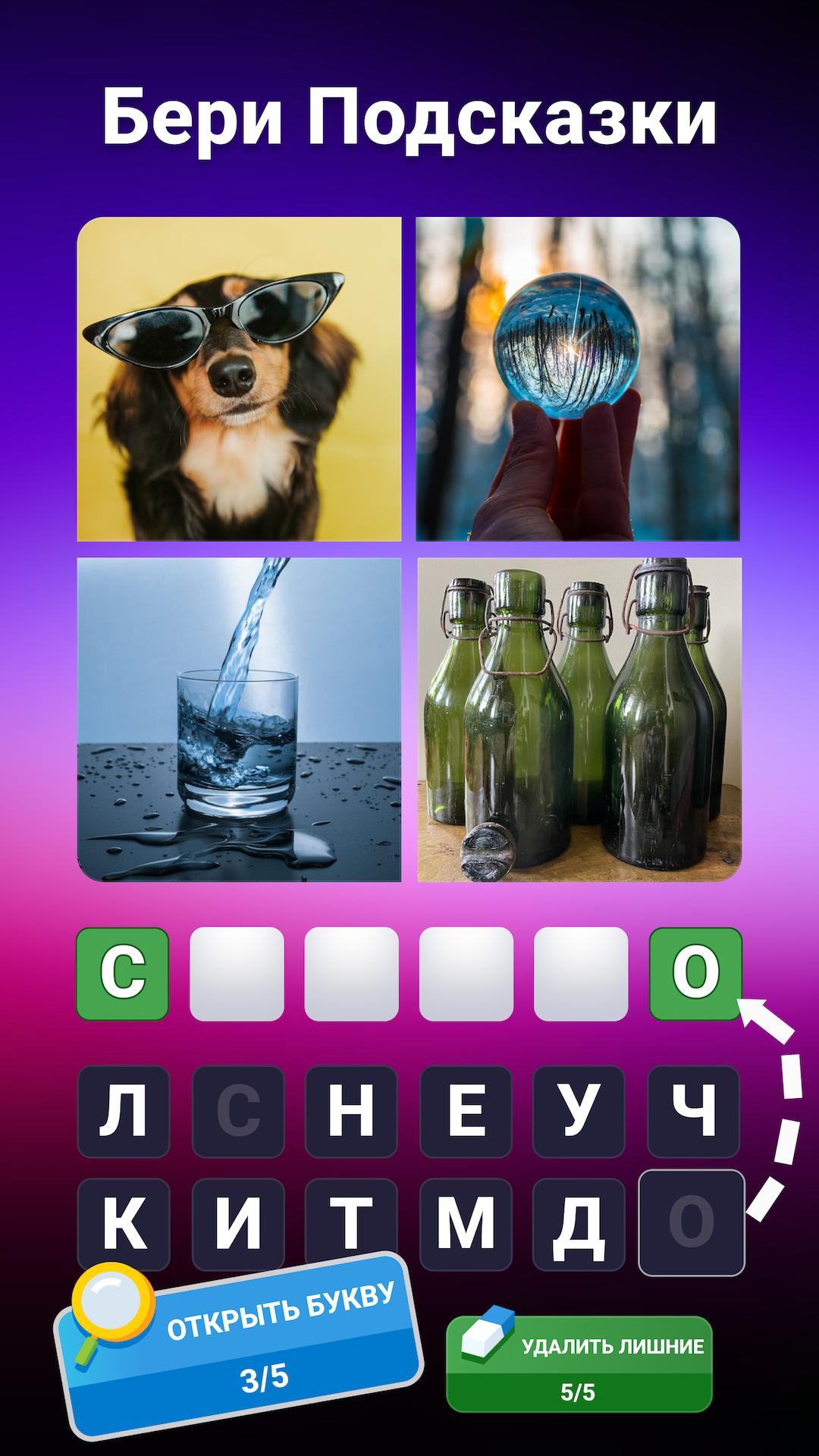Image resolution: width=819 pixels, height=1456 pixels.
Task: Select the letter Н tile
Action: 351,1112
